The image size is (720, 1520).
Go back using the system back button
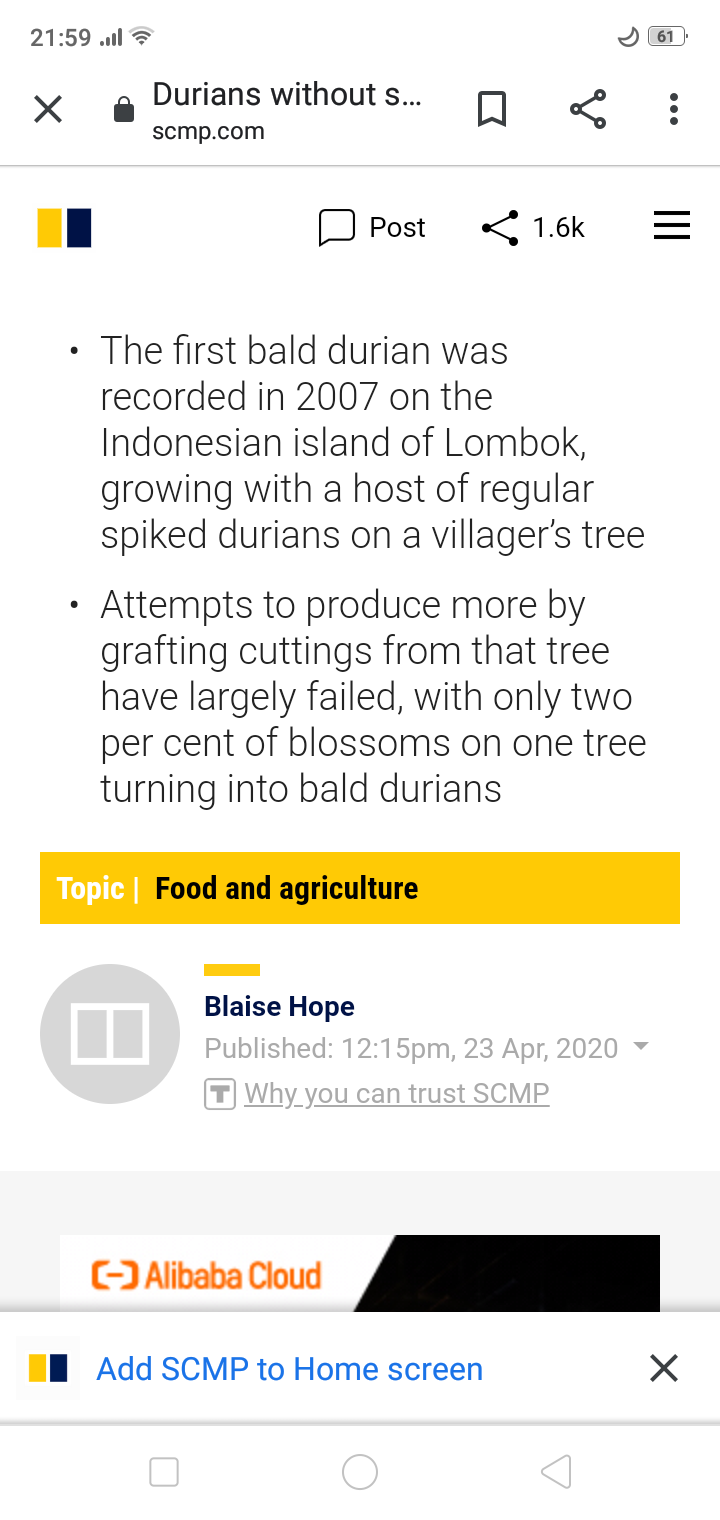556,1471
